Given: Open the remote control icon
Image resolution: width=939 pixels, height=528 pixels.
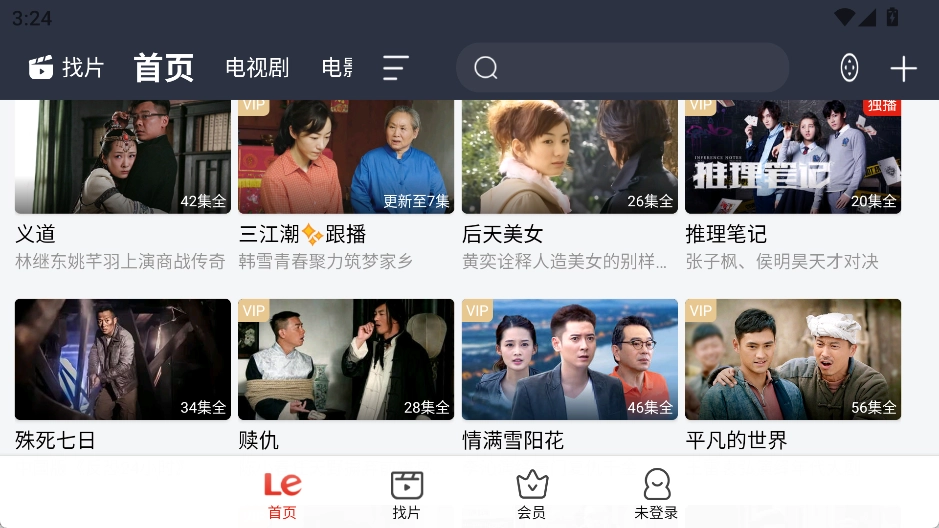Looking at the screenshot, I should 849,68.
